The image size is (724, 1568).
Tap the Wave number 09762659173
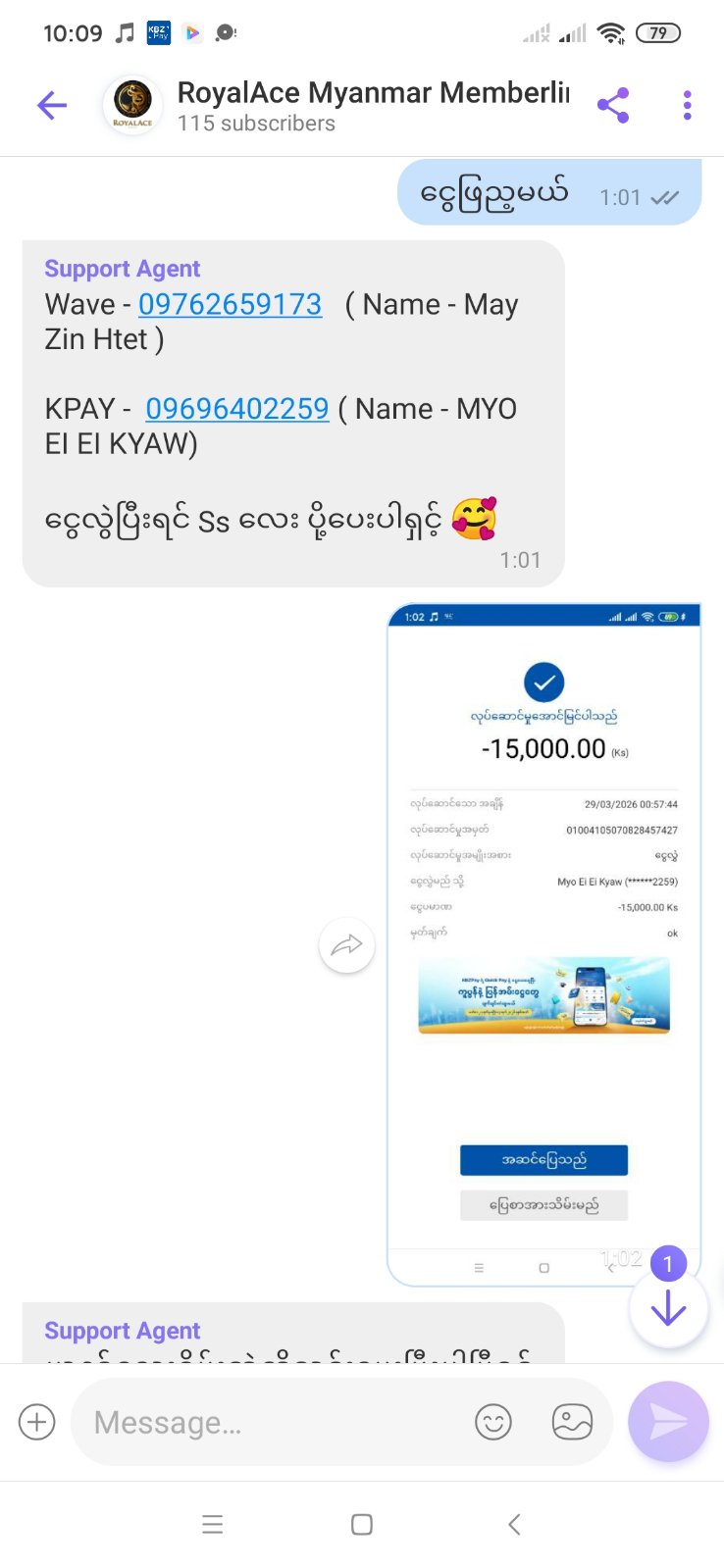(230, 305)
